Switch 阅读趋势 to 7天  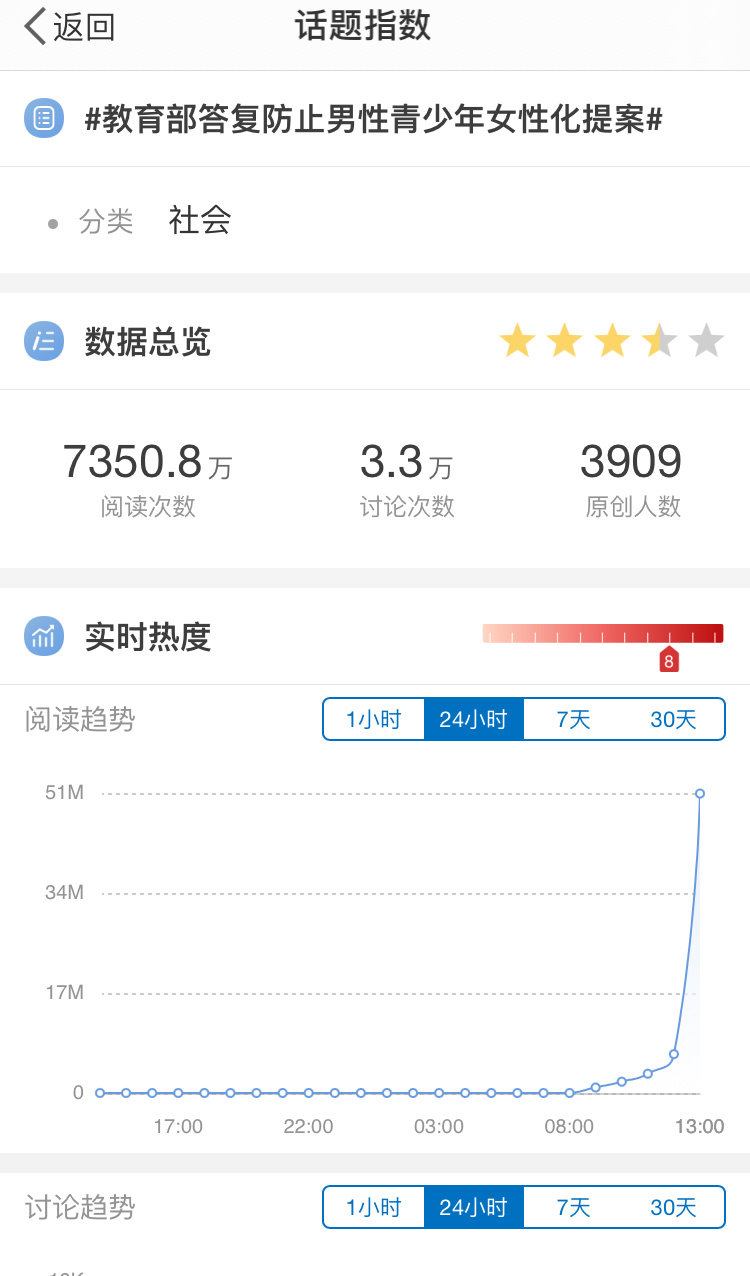tap(574, 719)
